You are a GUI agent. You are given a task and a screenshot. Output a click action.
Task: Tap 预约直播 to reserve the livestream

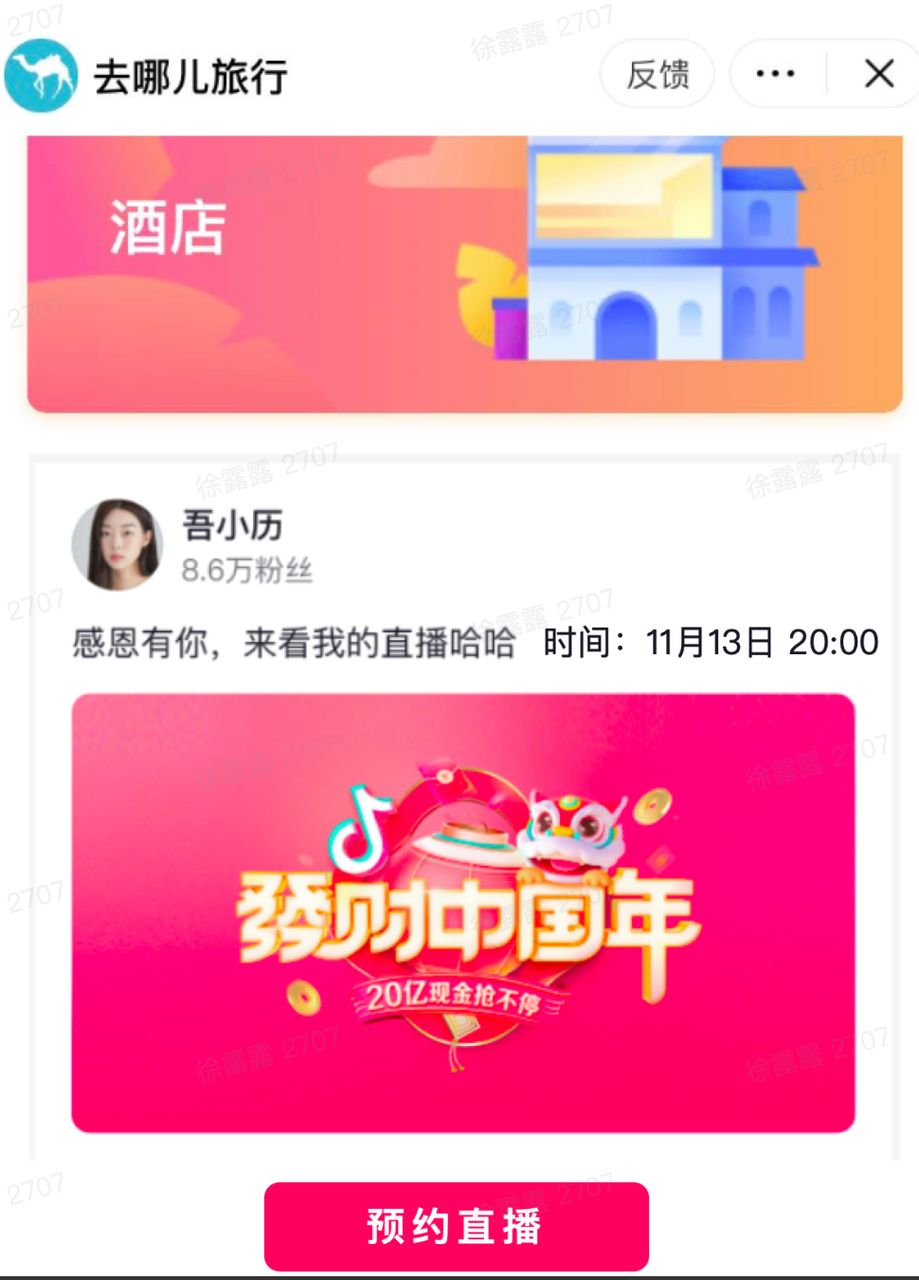point(456,1226)
